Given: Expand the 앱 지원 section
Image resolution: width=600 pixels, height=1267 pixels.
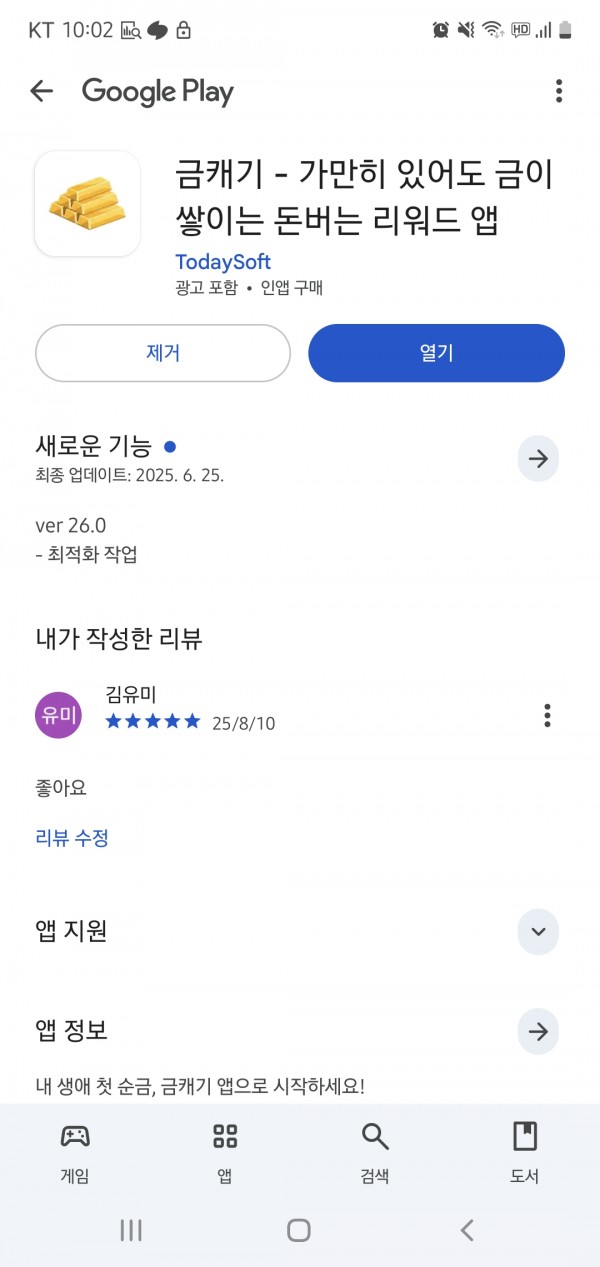Looking at the screenshot, I should pyautogui.click(x=538, y=932).
